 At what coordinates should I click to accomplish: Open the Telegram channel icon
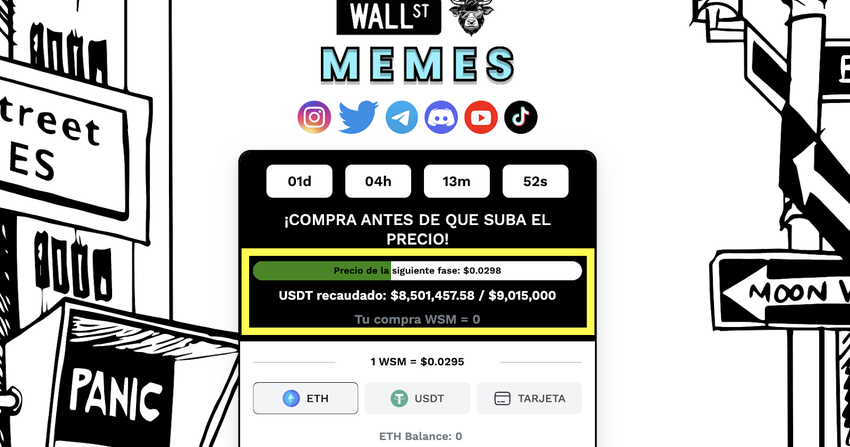pos(401,118)
